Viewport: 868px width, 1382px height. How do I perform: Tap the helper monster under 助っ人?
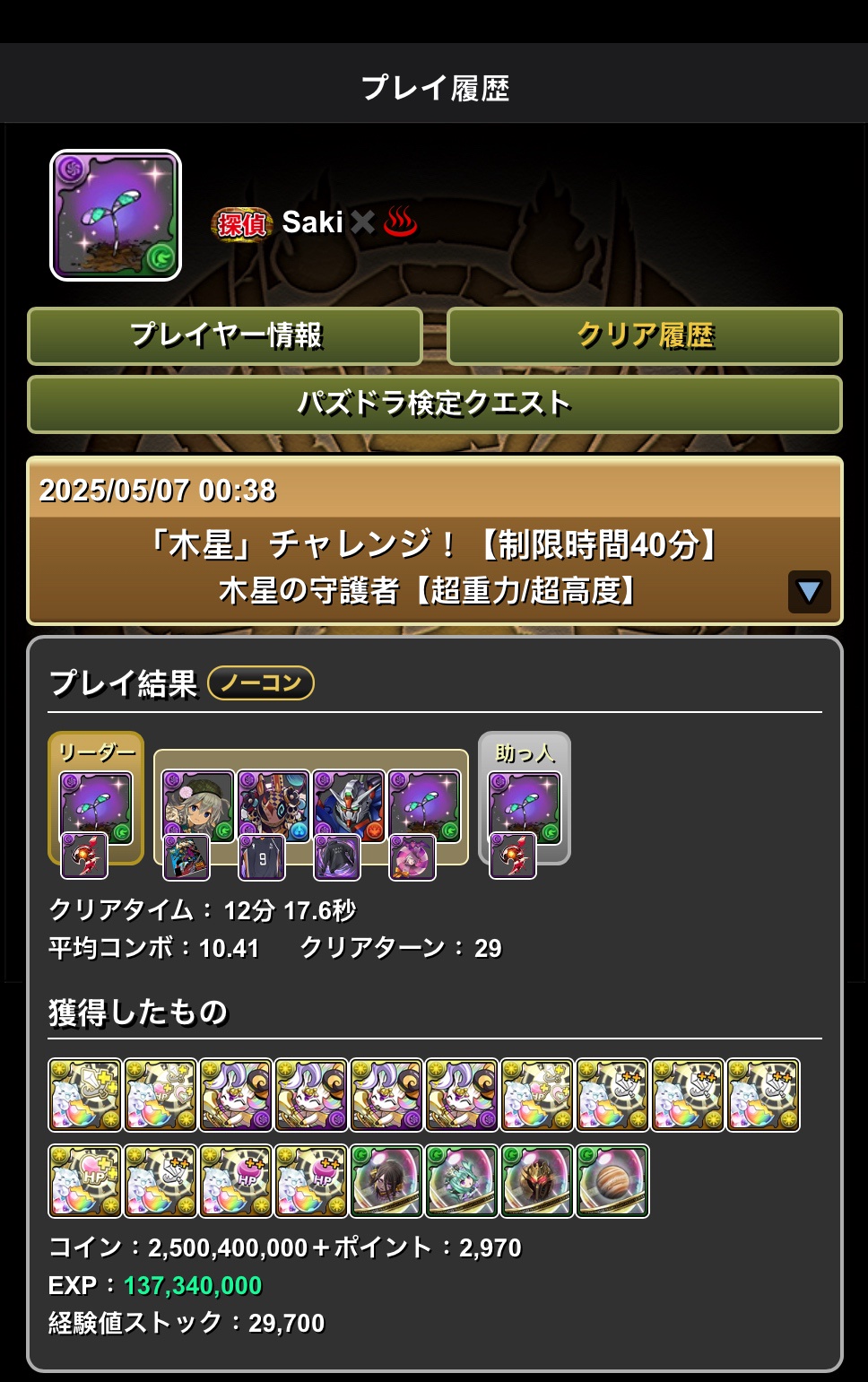tap(525, 807)
